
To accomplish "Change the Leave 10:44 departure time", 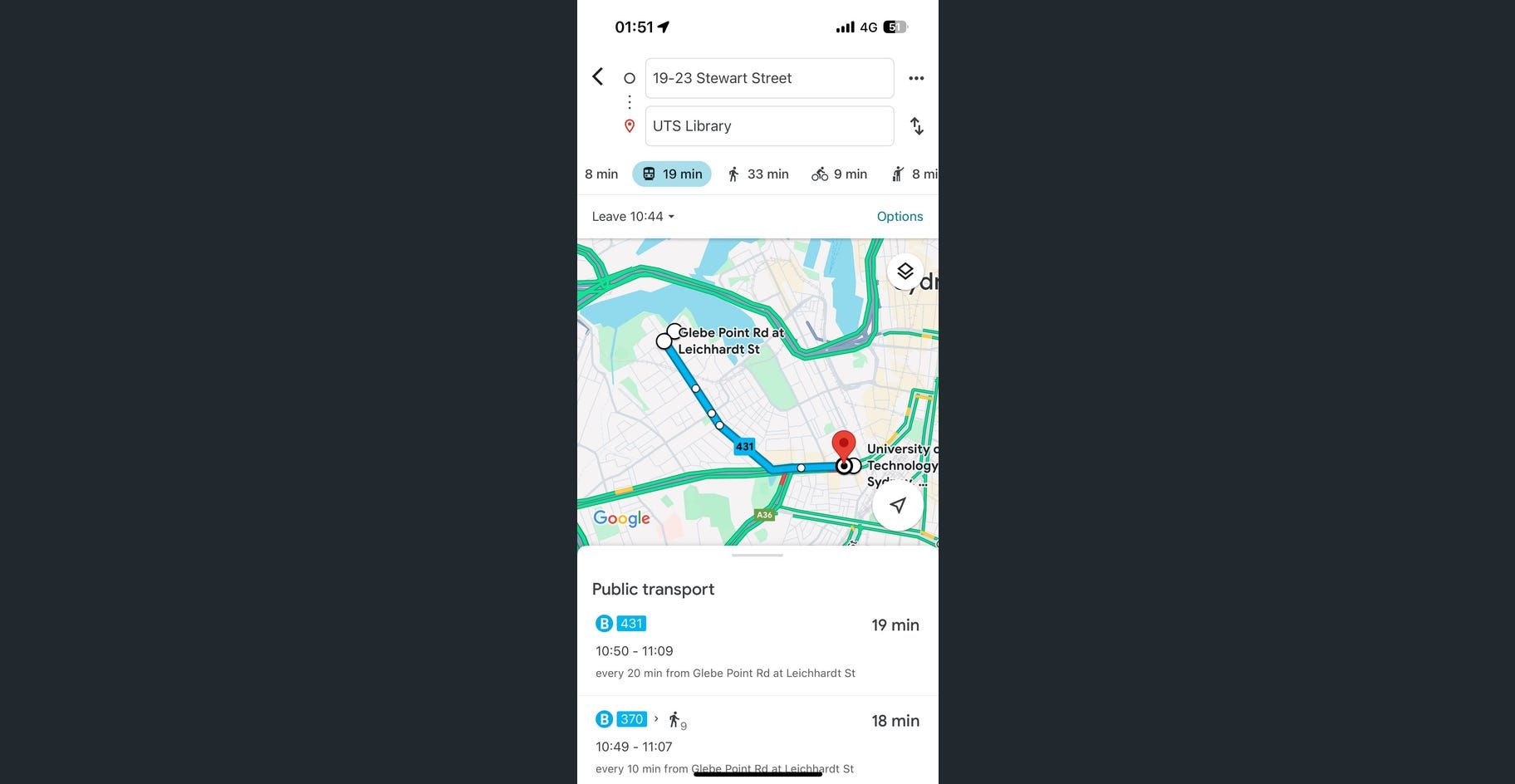I will tap(633, 217).
